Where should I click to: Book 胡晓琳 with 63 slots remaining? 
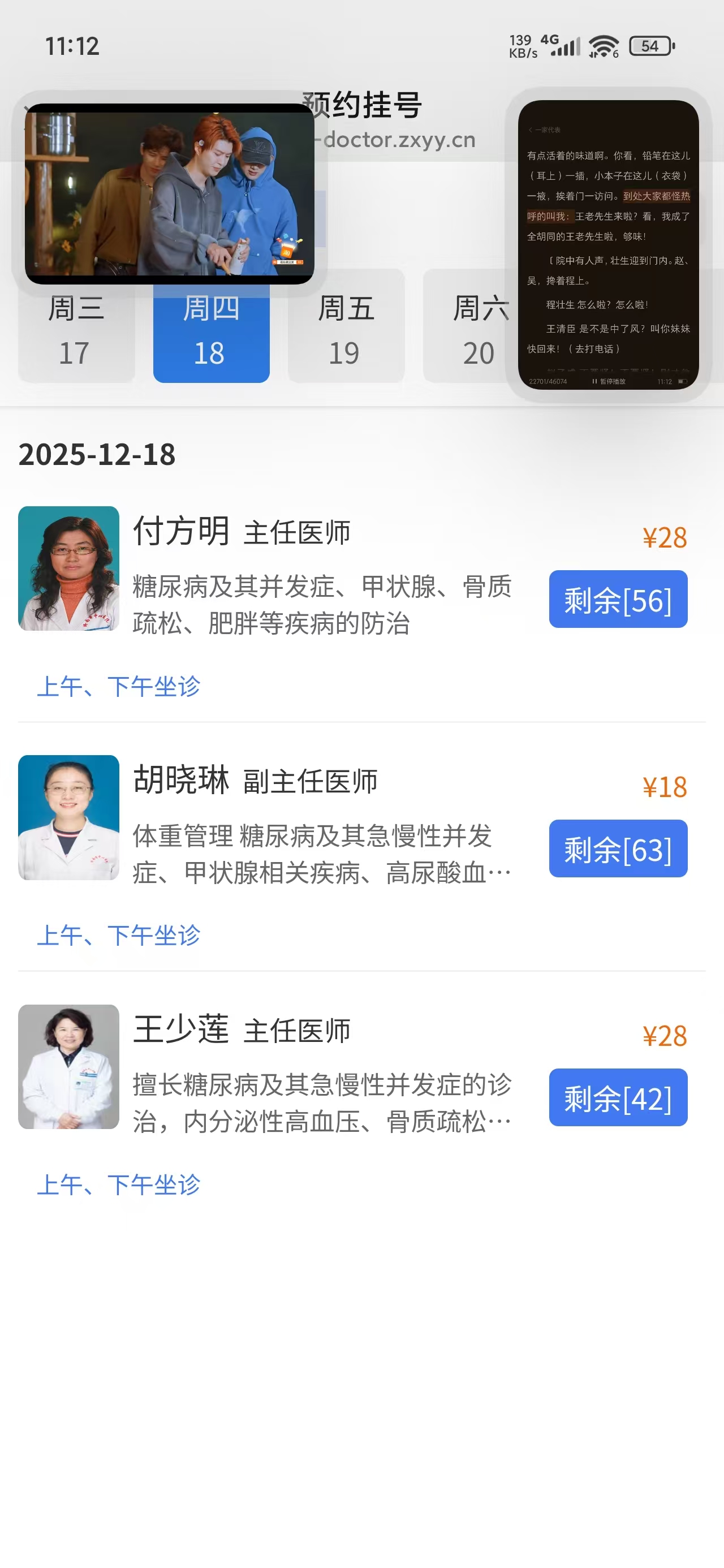coord(618,848)
